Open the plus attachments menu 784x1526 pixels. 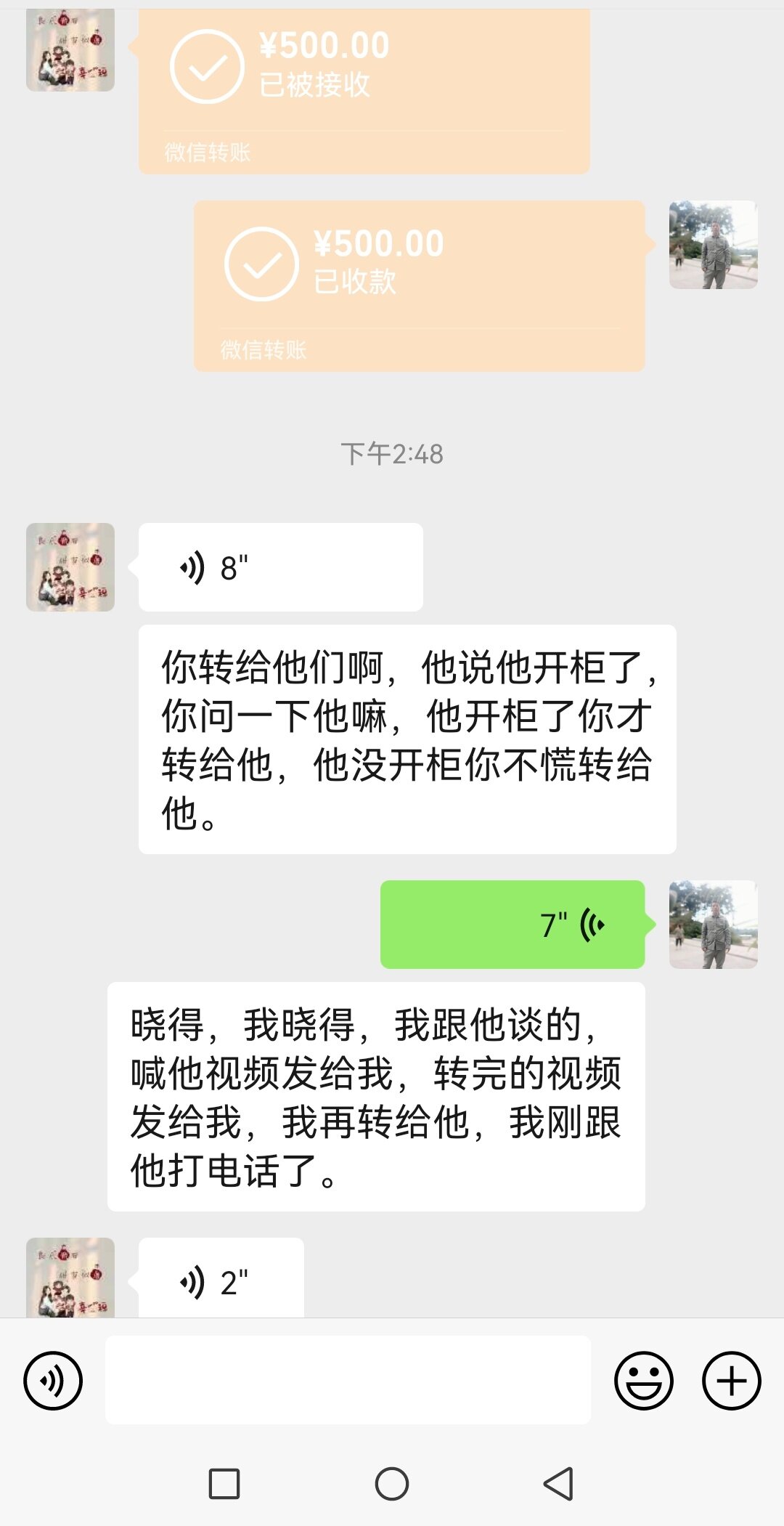[731, 1380]
